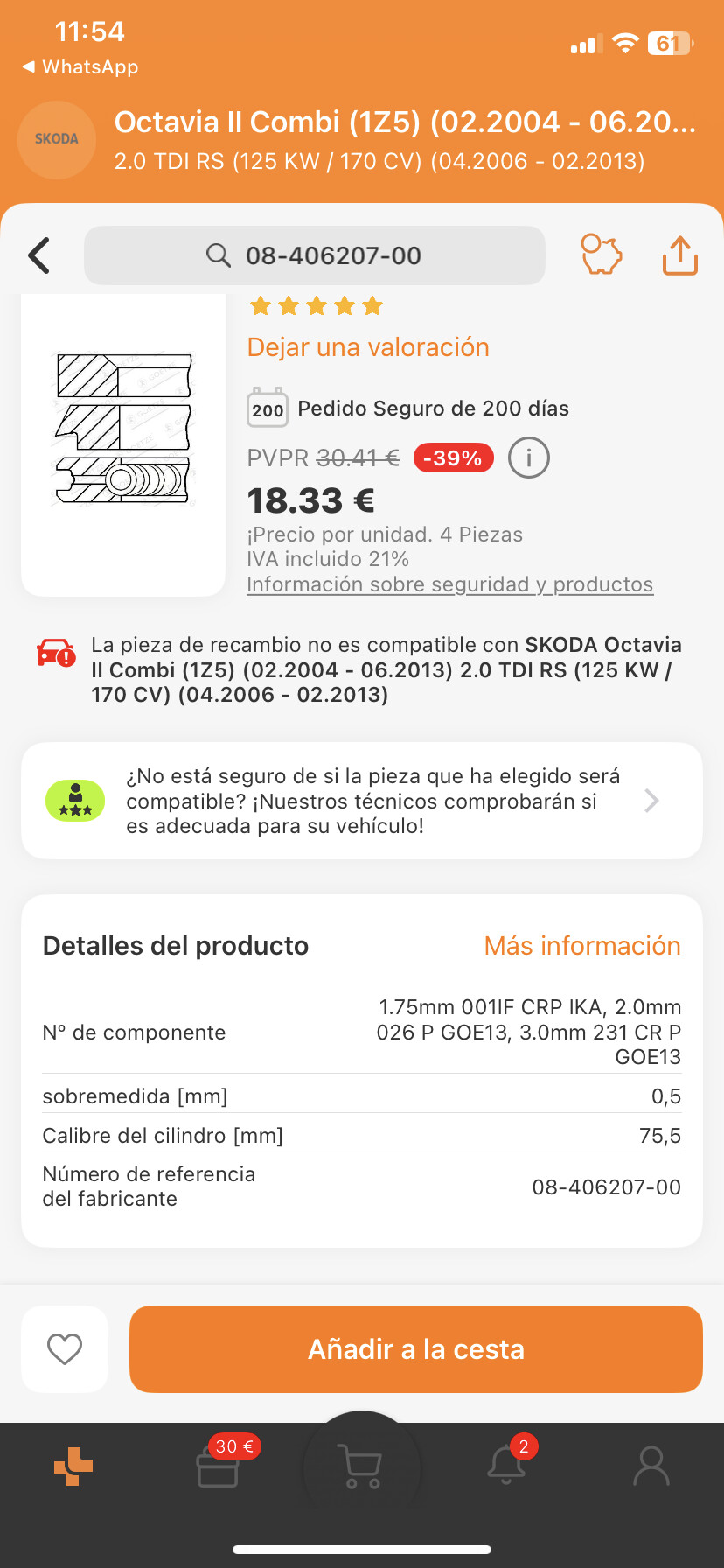Image resolution: width=724 pixels, height=1568 pixels.
Task: Open the 30 € bonus tab
Action: point(219,1466)
